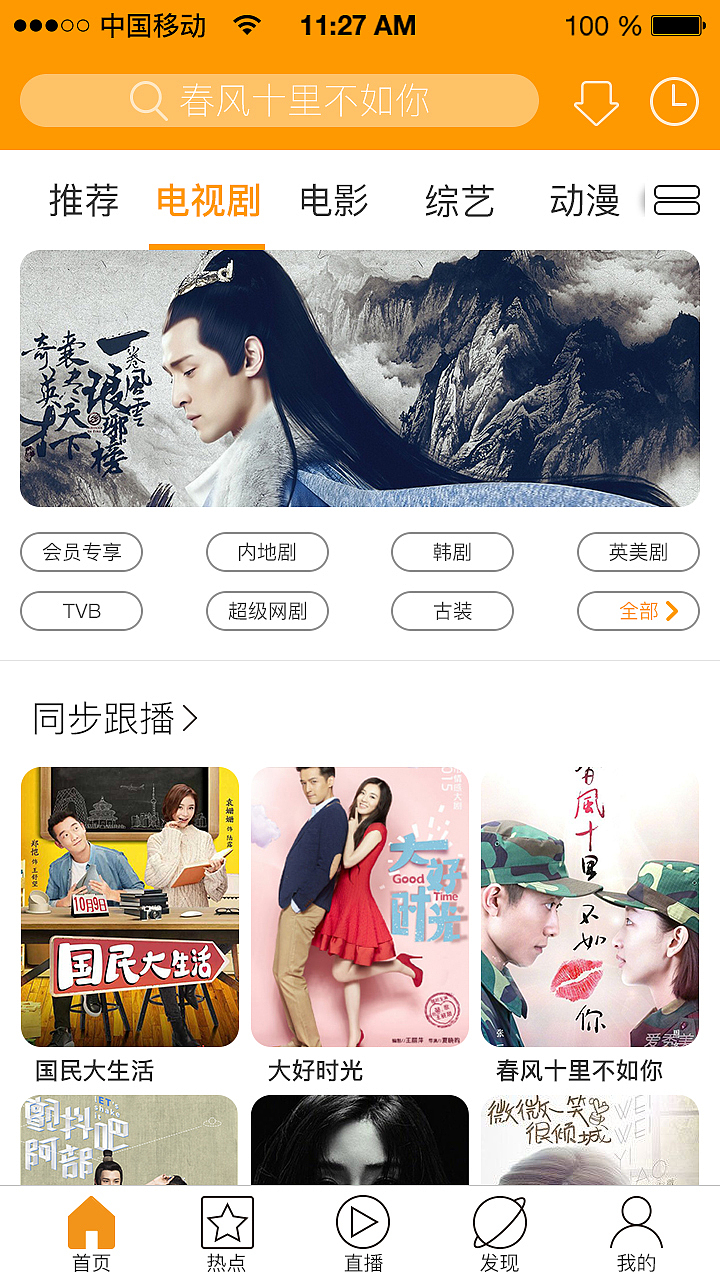This screenshot has width=720, height=1280.
Task: Filter by 会员专享 chip
Action: tap(82, 552)
